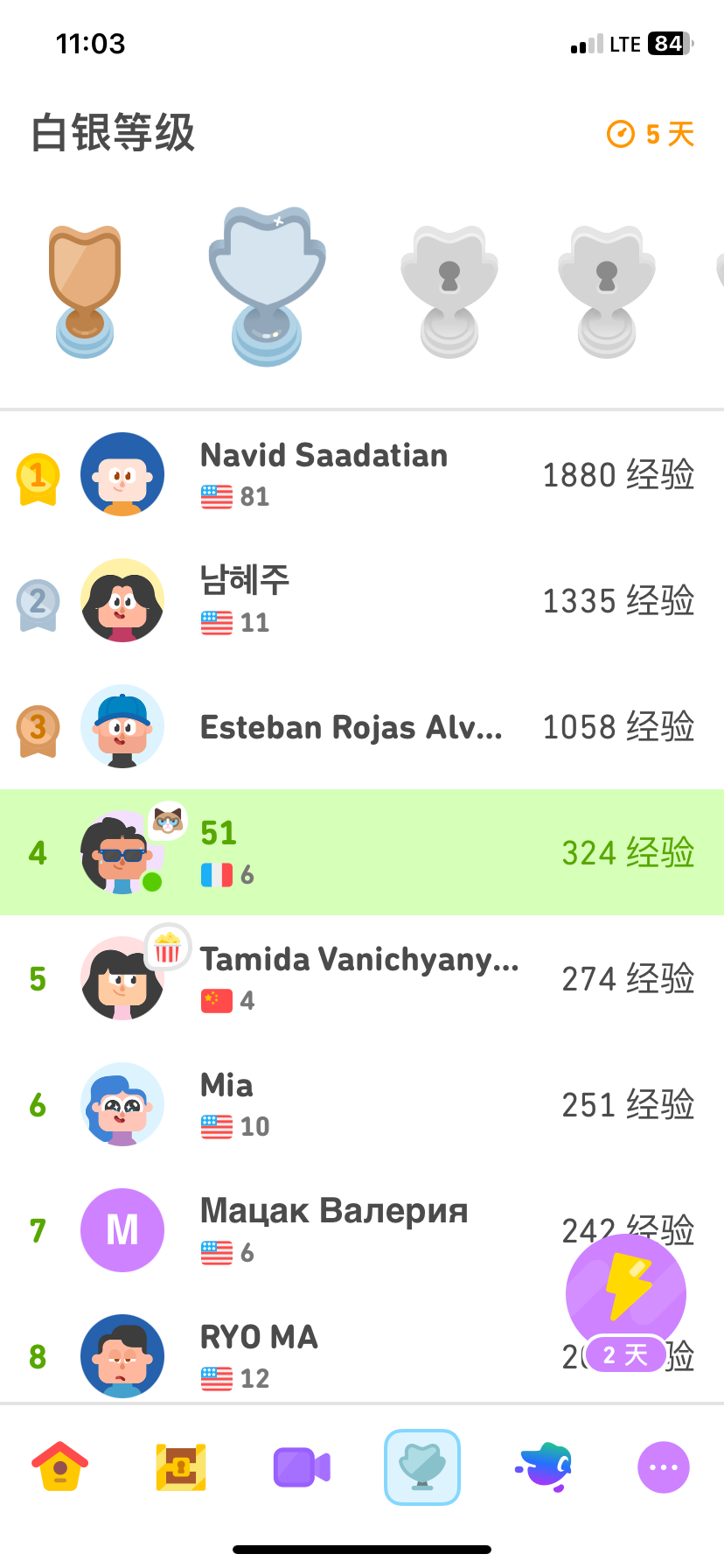Open Navid Saadatian's profile row
This screenshot has width=724, height=1568.
(362, 474)
